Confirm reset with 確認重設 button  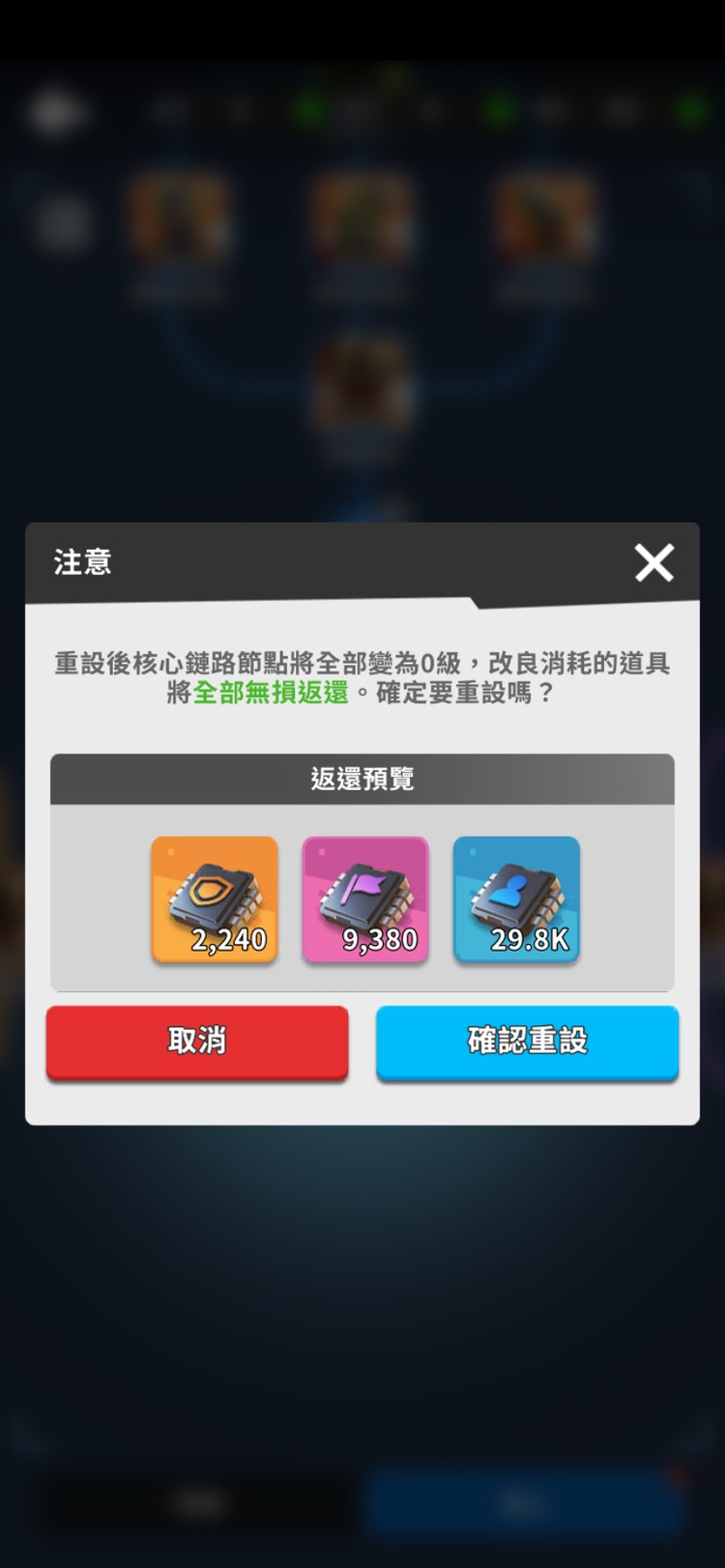point(527,1042)
